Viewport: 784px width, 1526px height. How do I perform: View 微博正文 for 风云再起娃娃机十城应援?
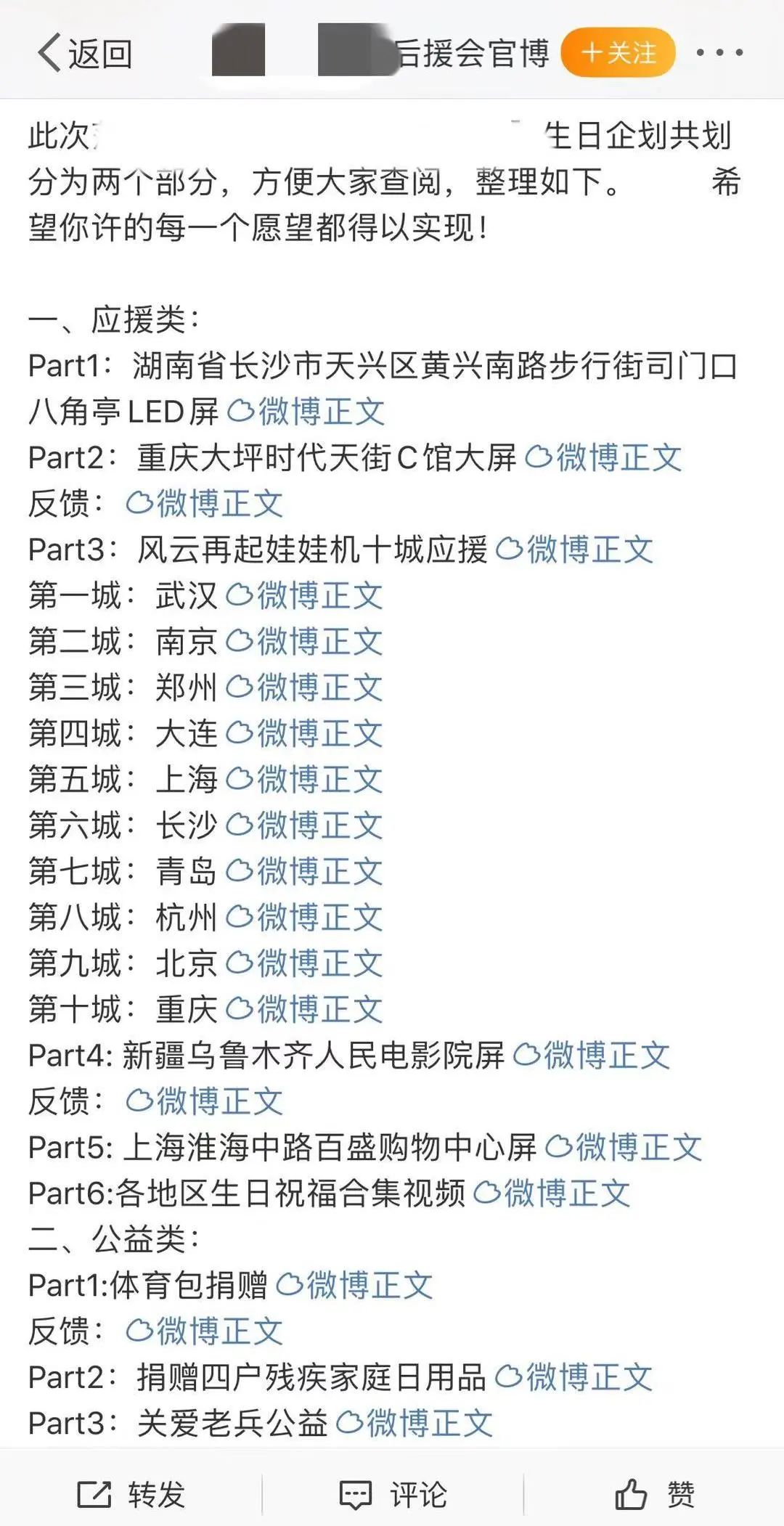point(574,550)
